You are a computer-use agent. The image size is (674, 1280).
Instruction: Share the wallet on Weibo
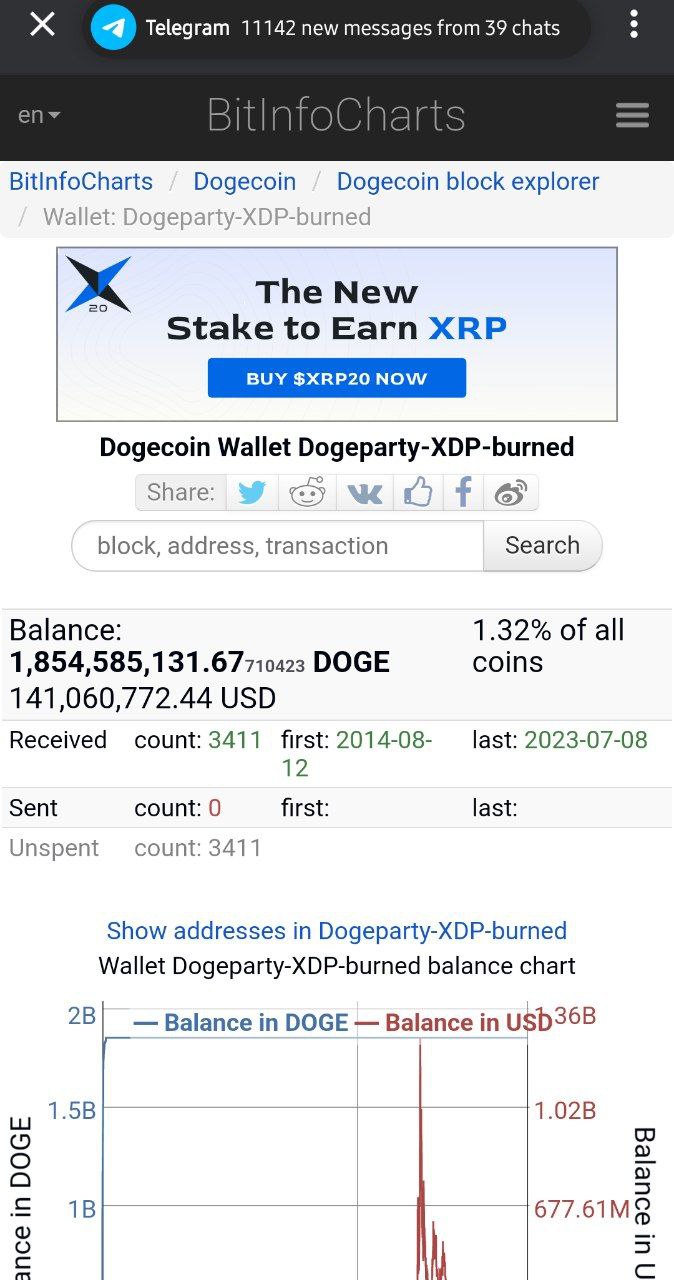[511, 492]
